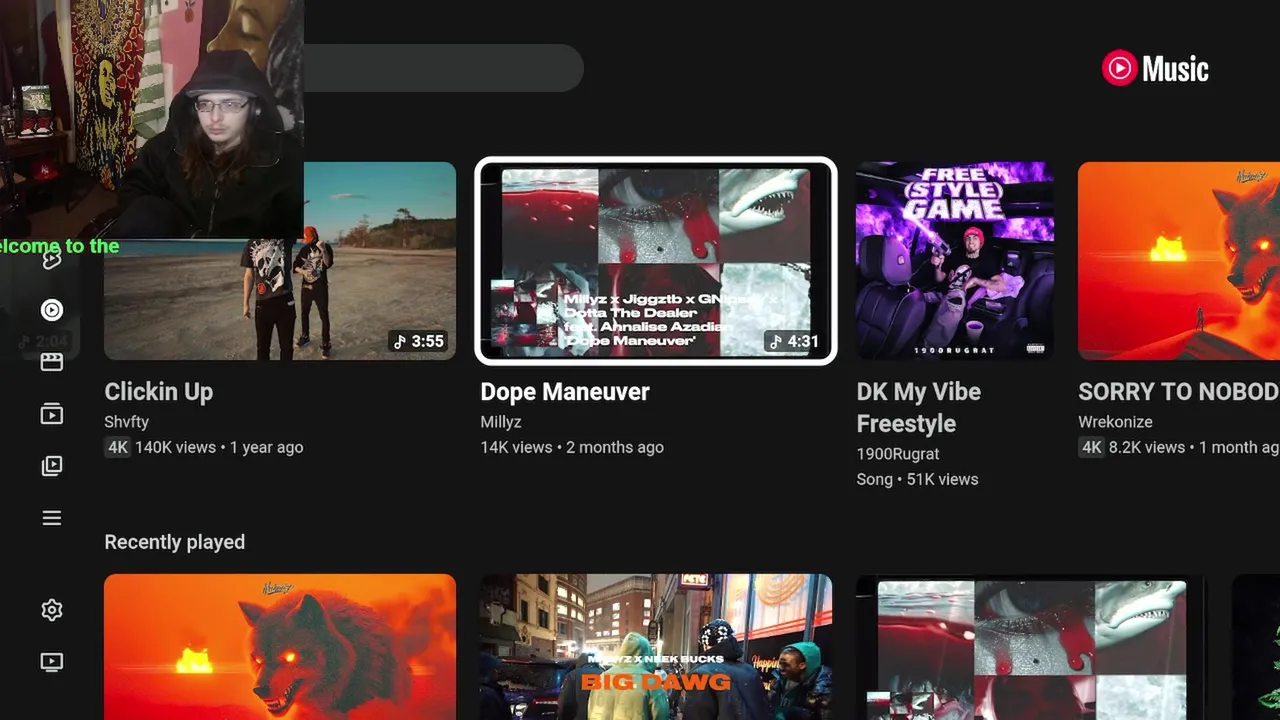Open the recently played shark collage video
Viewport: 1280px width, 720px height.
pyautogui.click(x=1030, y=646)
